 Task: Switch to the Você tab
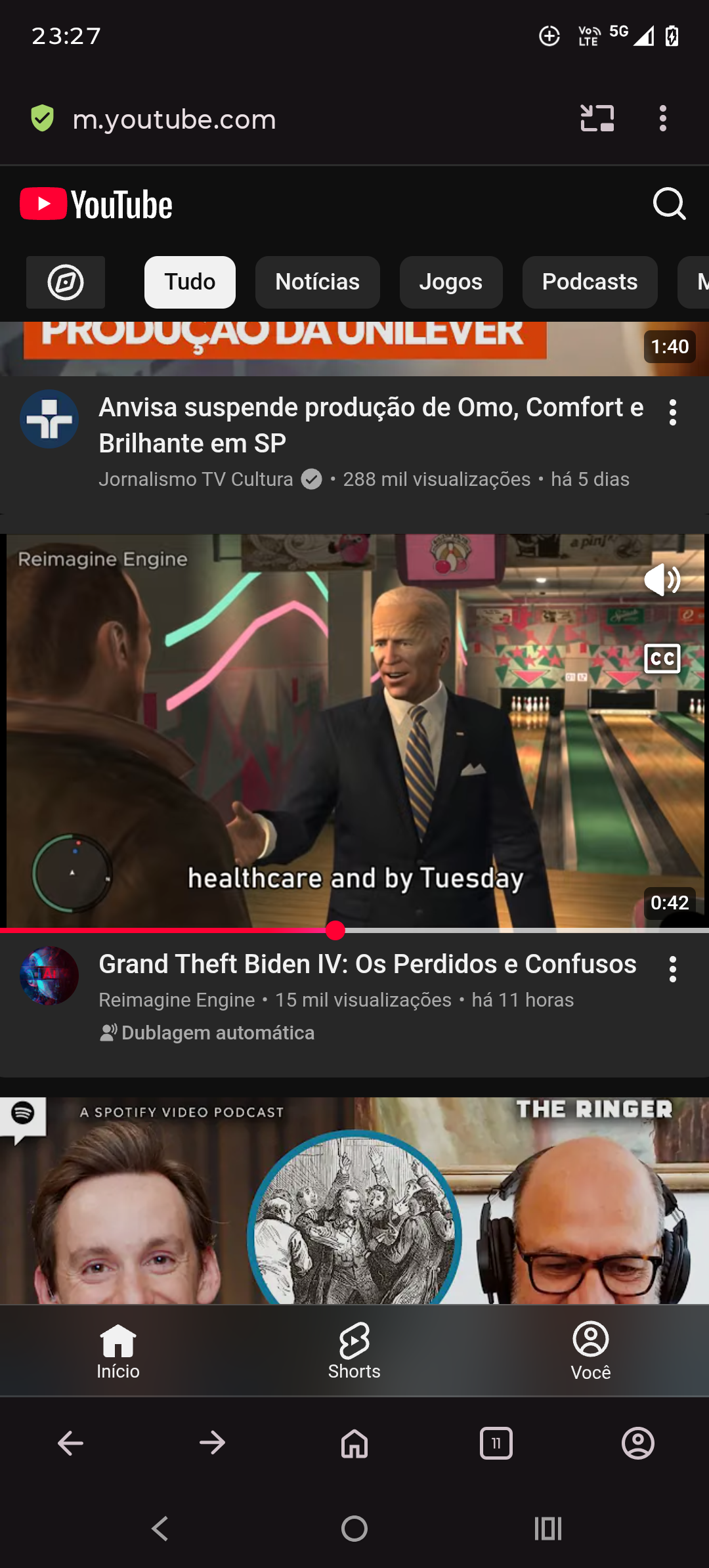pos(591,1351)
